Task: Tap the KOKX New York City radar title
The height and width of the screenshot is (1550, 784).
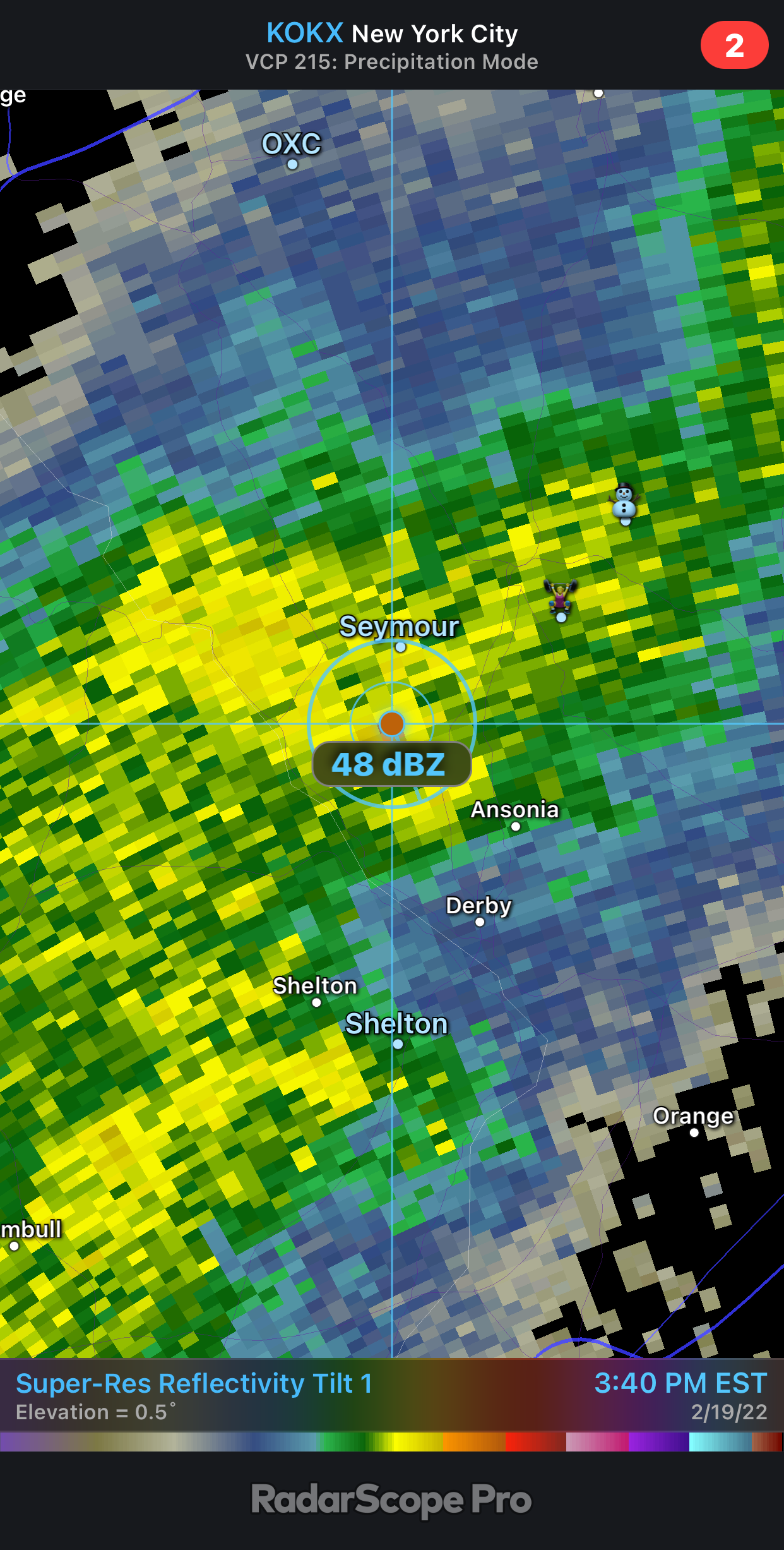Action: point(392,33)
